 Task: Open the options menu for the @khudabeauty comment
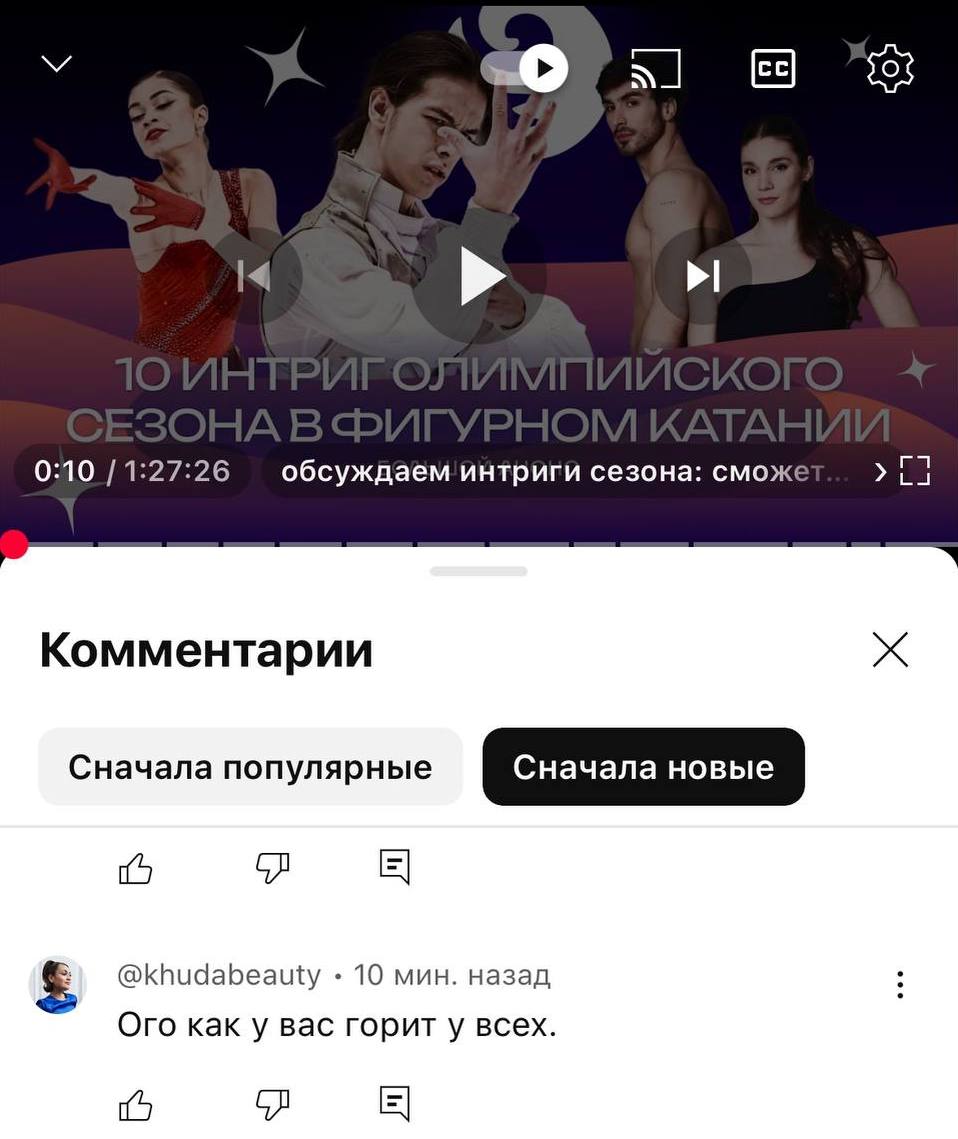(900, 985)
